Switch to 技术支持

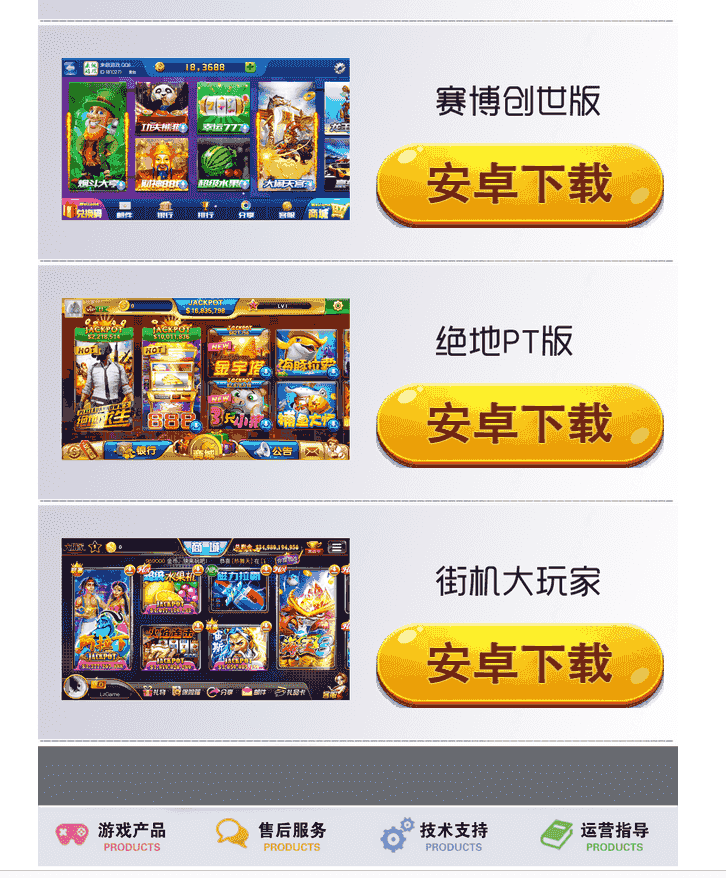(434, 836)
